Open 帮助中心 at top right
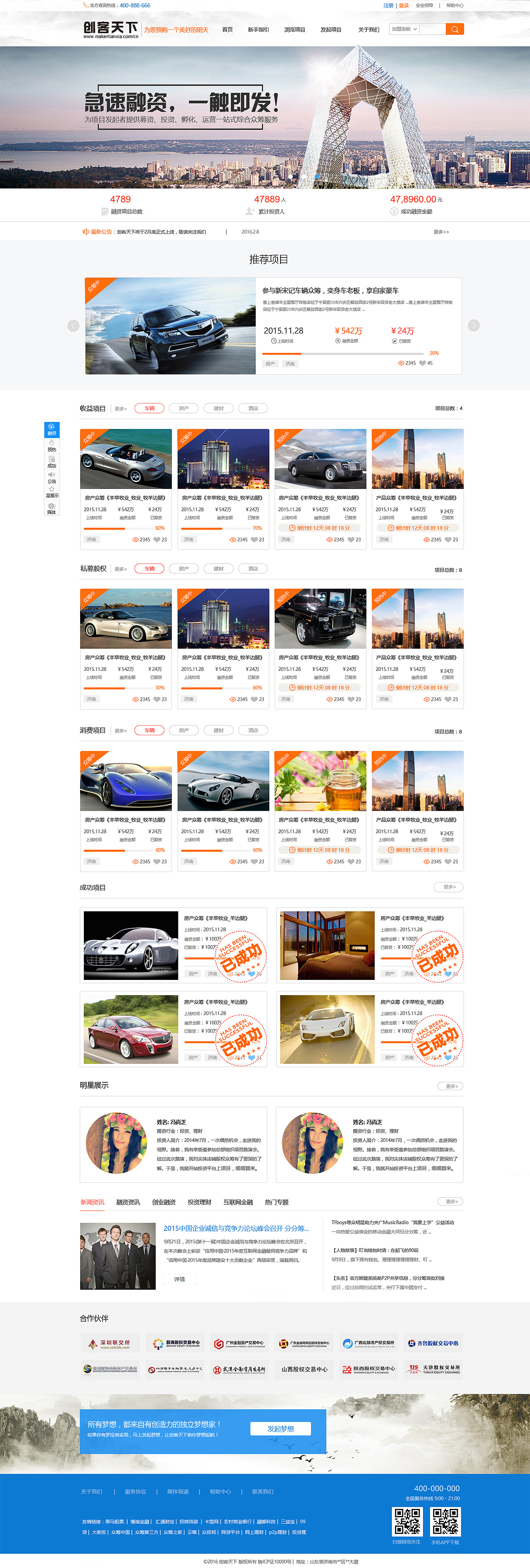The height and width of the screenshot is (1568, 530). click(x=454, y=5)
